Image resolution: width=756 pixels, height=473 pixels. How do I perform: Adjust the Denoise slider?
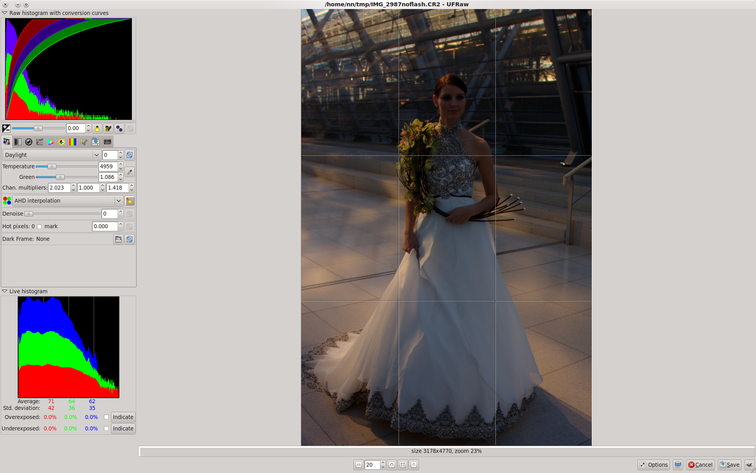coord(29,213)
